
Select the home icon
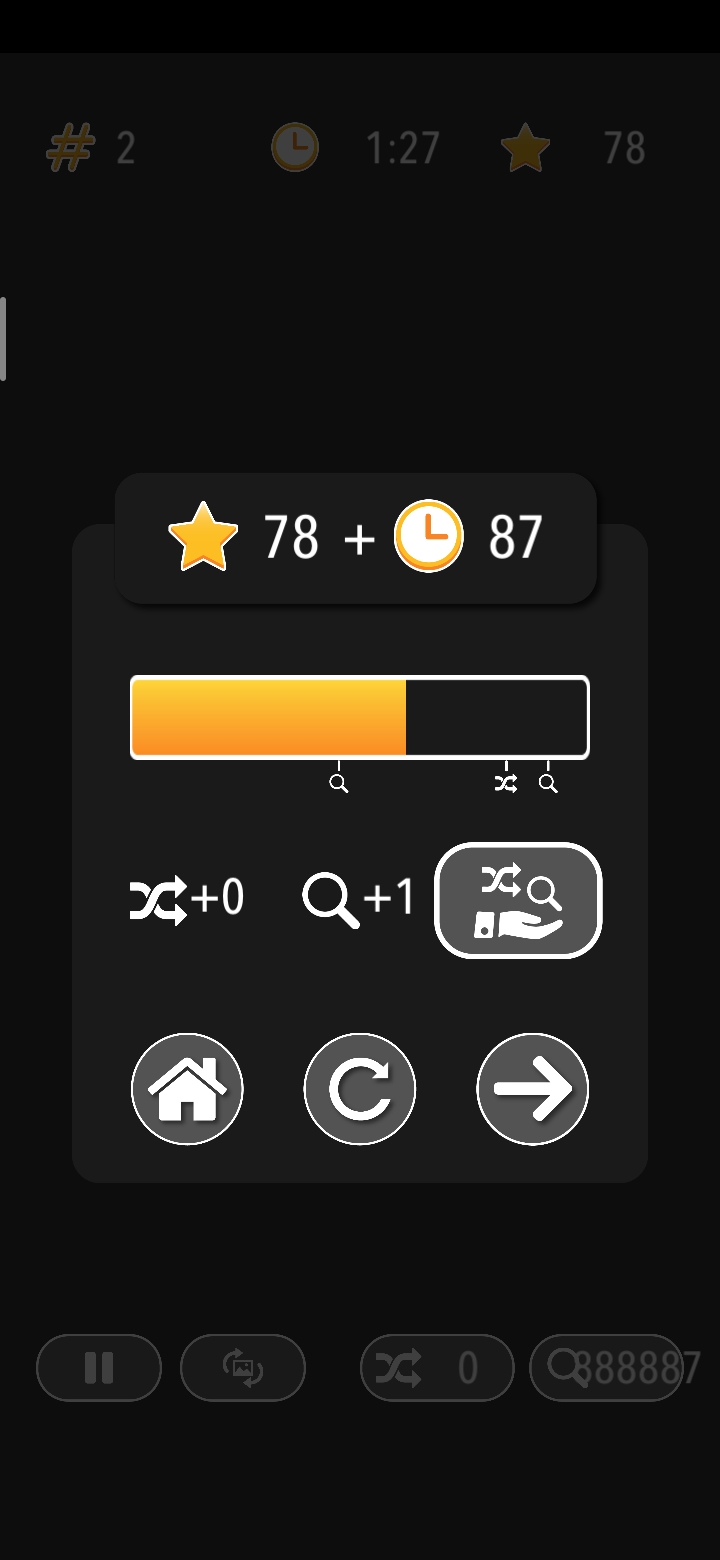coord(187,1088)
